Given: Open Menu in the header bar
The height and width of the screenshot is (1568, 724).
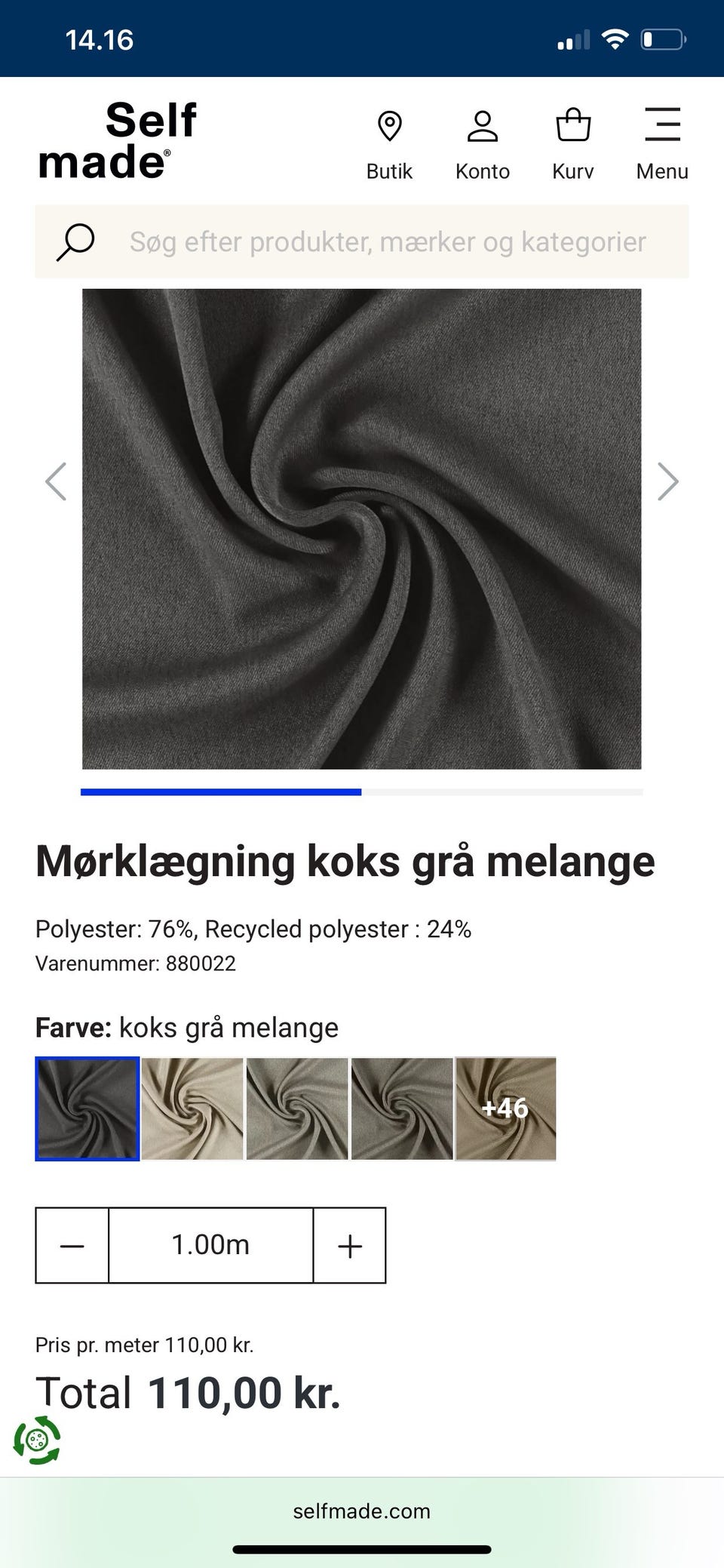Looking at the screenshot, I should click(662, 140).
